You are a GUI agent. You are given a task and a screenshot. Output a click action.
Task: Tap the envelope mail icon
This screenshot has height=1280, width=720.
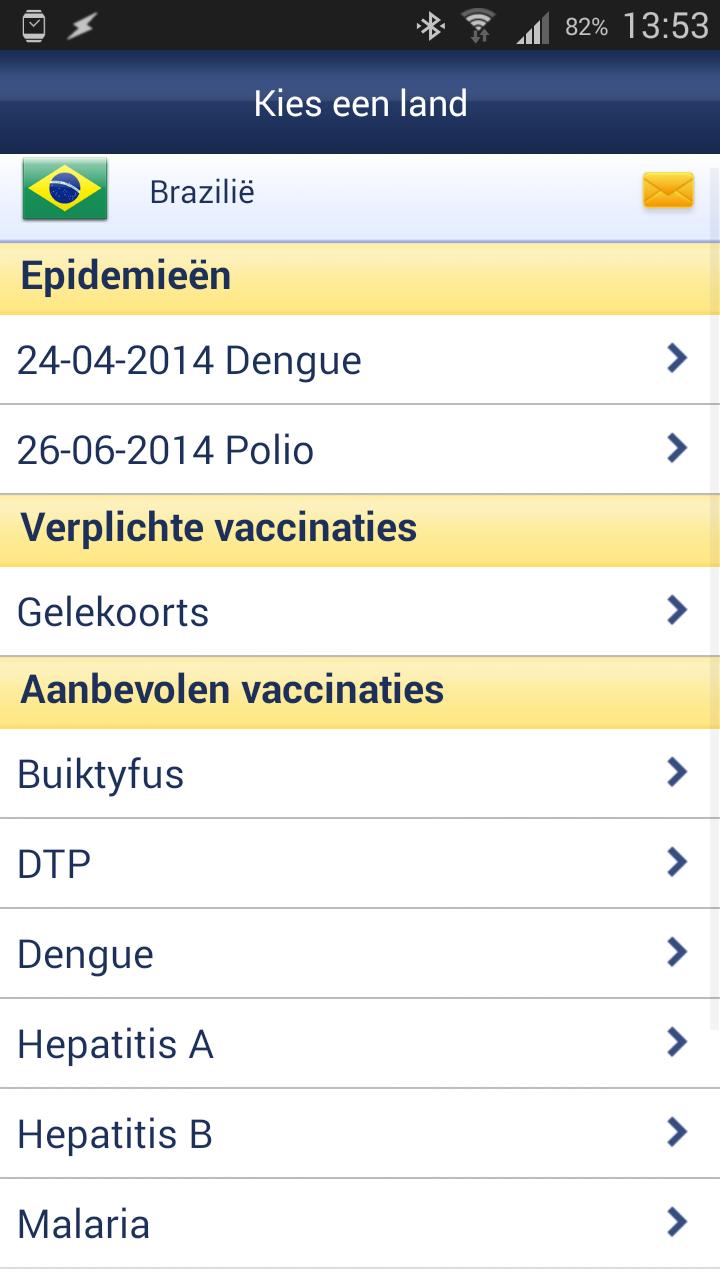pyautogui.click(x=667, y=190)
